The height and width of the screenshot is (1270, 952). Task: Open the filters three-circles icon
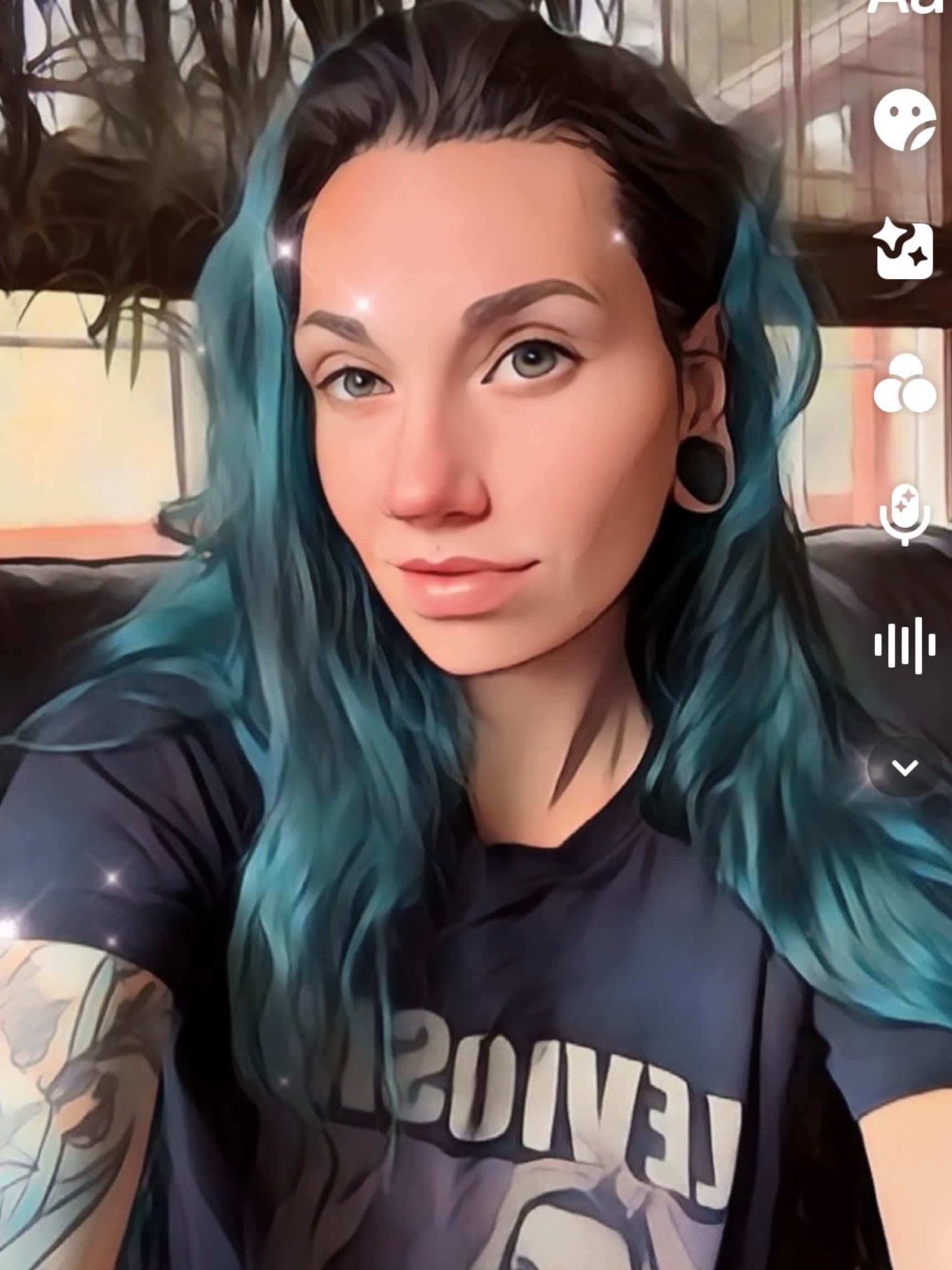pos(905,384)
